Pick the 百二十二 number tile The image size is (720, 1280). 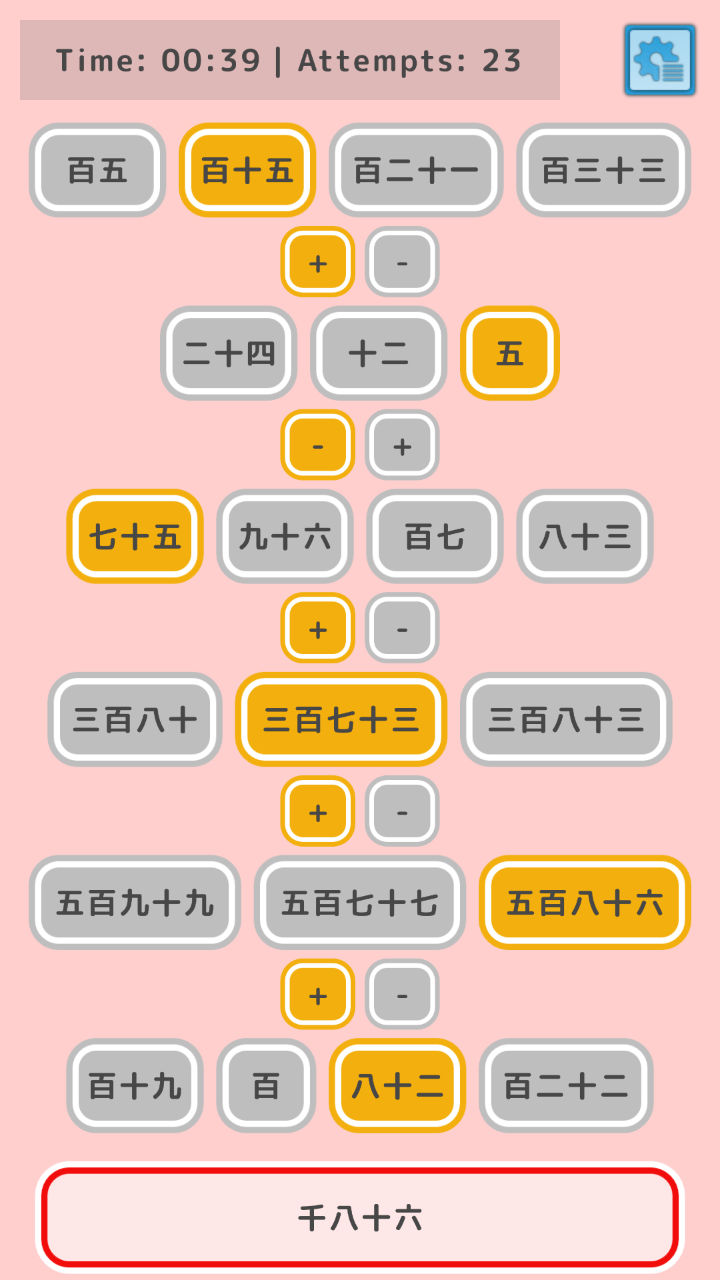(x=566, y=1085)
